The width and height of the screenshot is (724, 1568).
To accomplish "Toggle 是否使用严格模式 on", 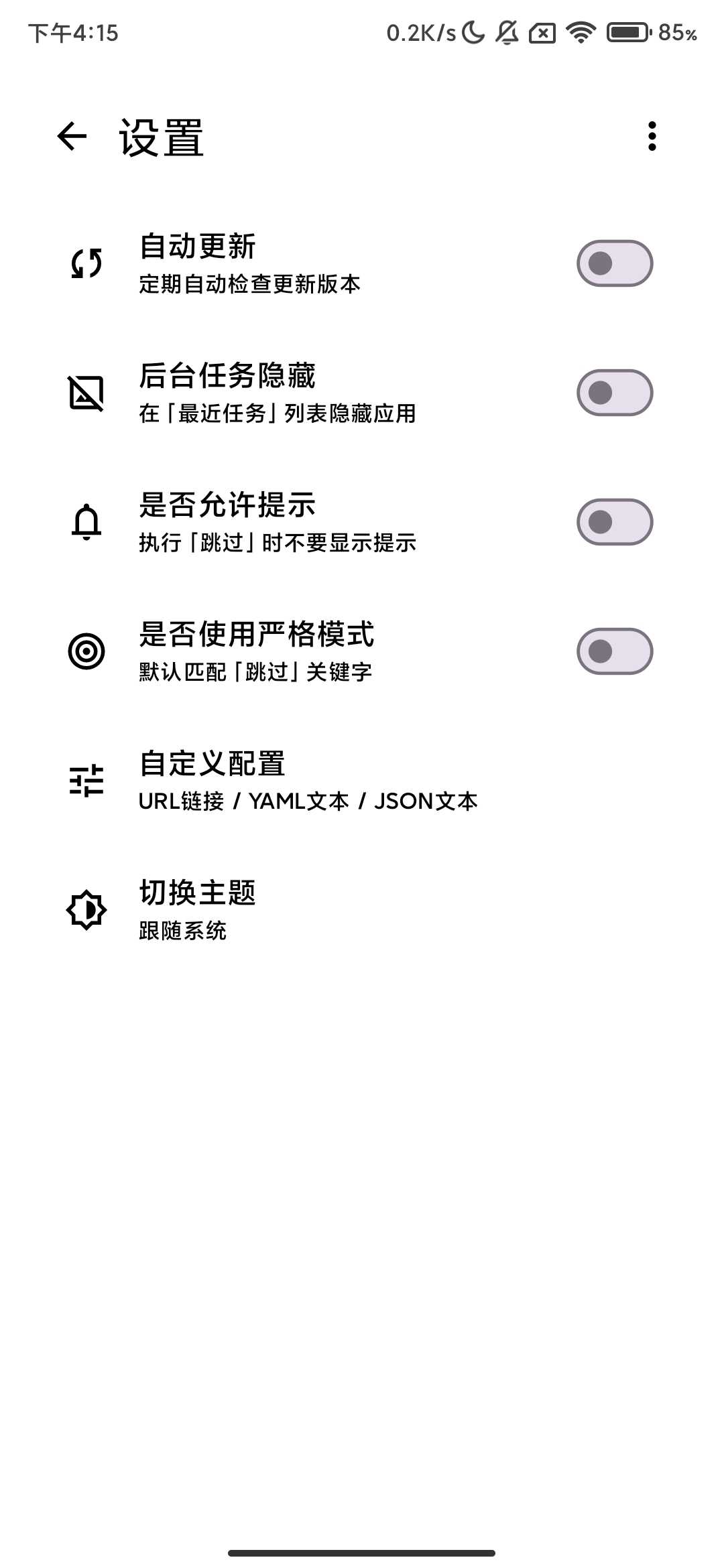I will [x=614, y=650].
